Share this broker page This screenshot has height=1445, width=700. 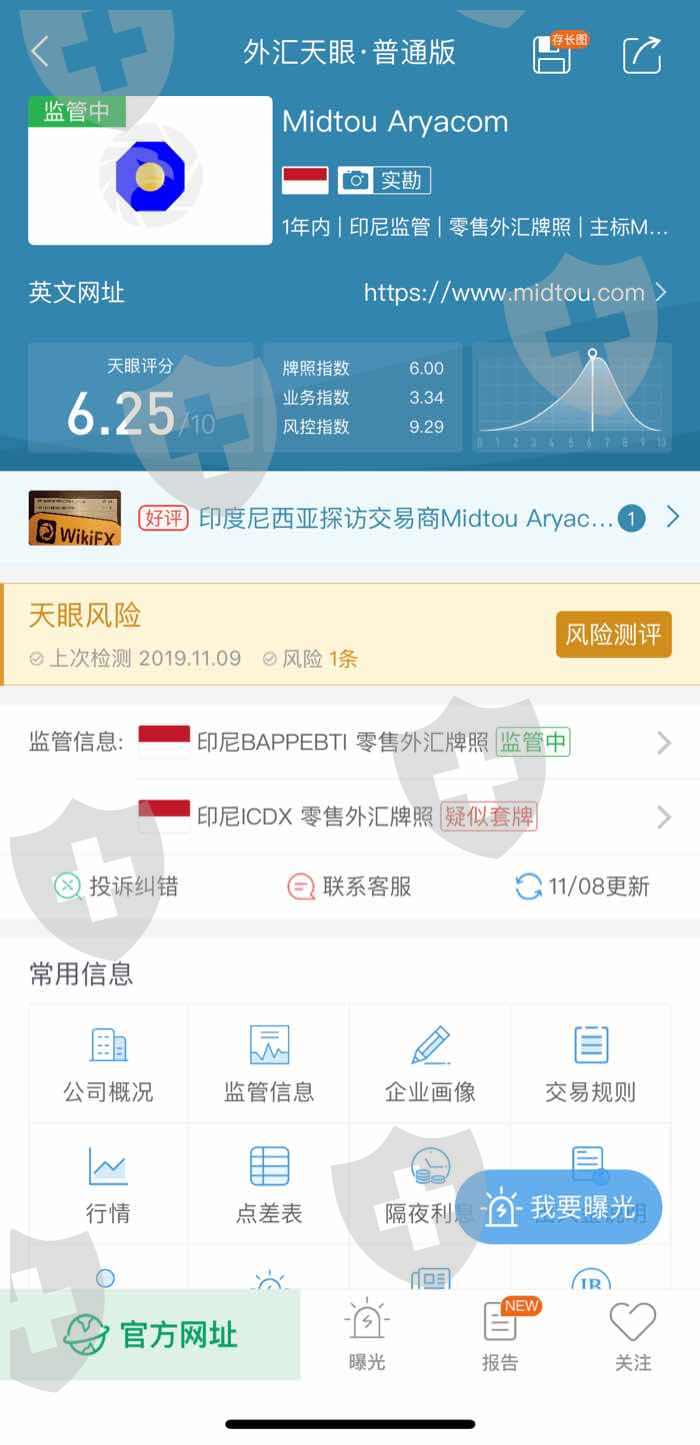[642, 54]
